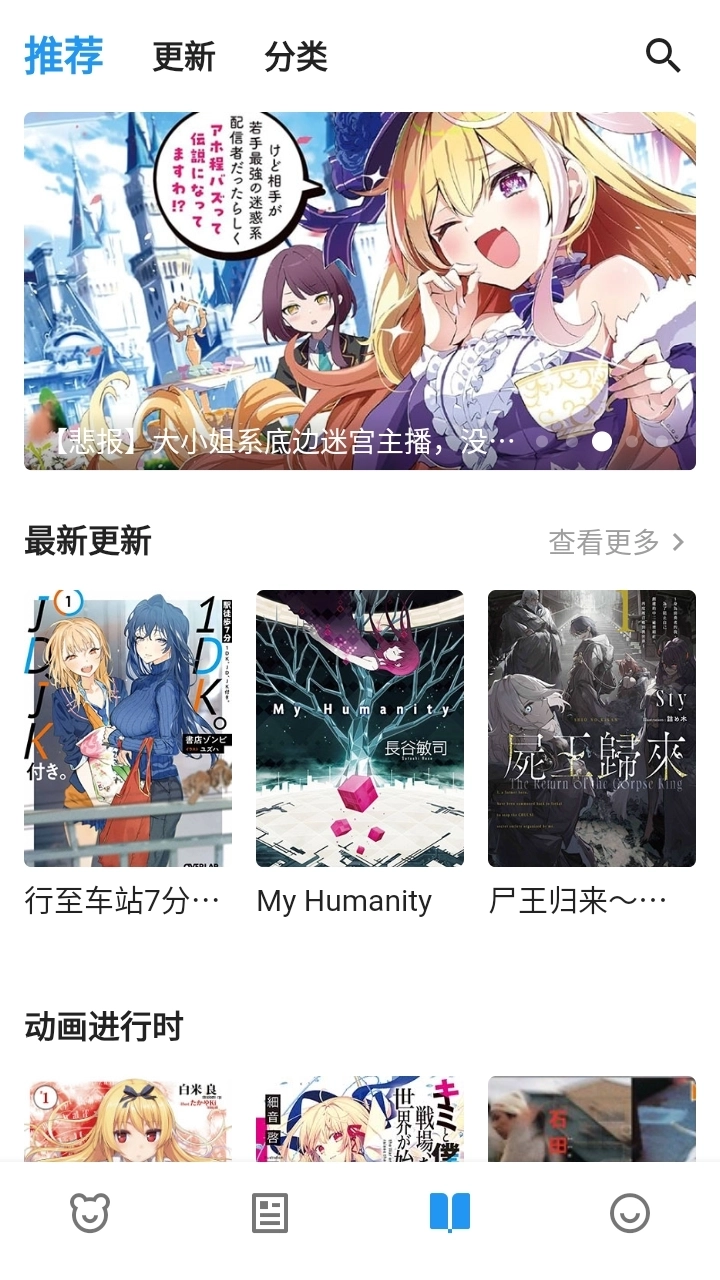Viewport: 720px width, 1280px height.
Task: Tap the bear face icon in bottom navigation
Action: [89, 1215]
